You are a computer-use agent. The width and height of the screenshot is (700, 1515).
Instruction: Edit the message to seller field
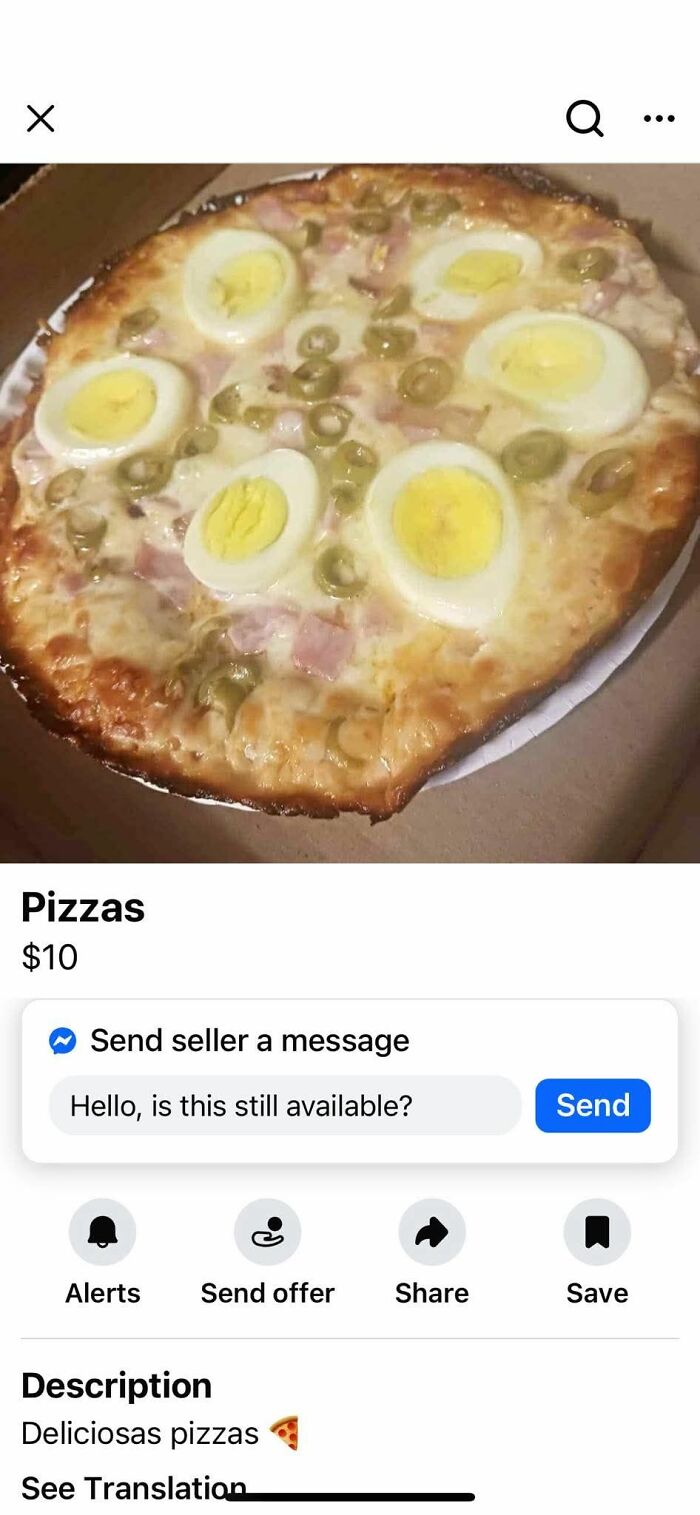tap(285, 1106)
